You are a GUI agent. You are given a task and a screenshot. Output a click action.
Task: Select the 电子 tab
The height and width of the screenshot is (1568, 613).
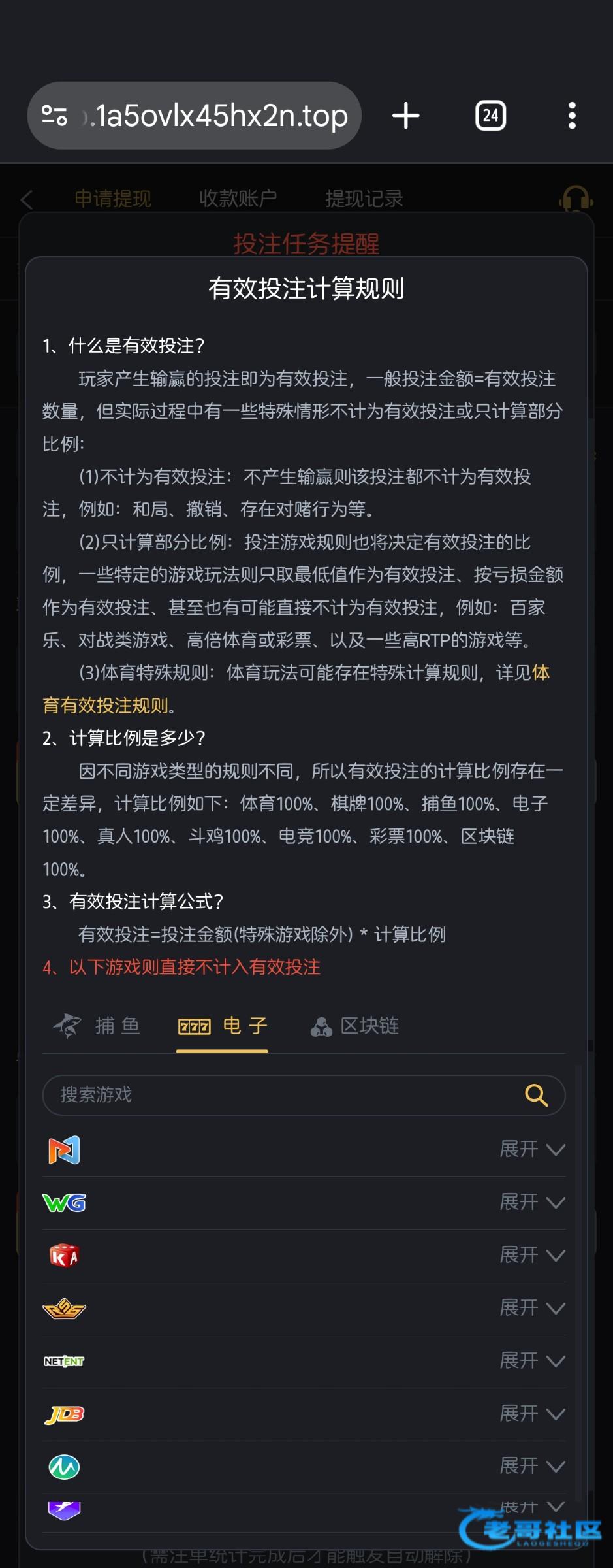pyautogui.click(x=222, y=1026)
